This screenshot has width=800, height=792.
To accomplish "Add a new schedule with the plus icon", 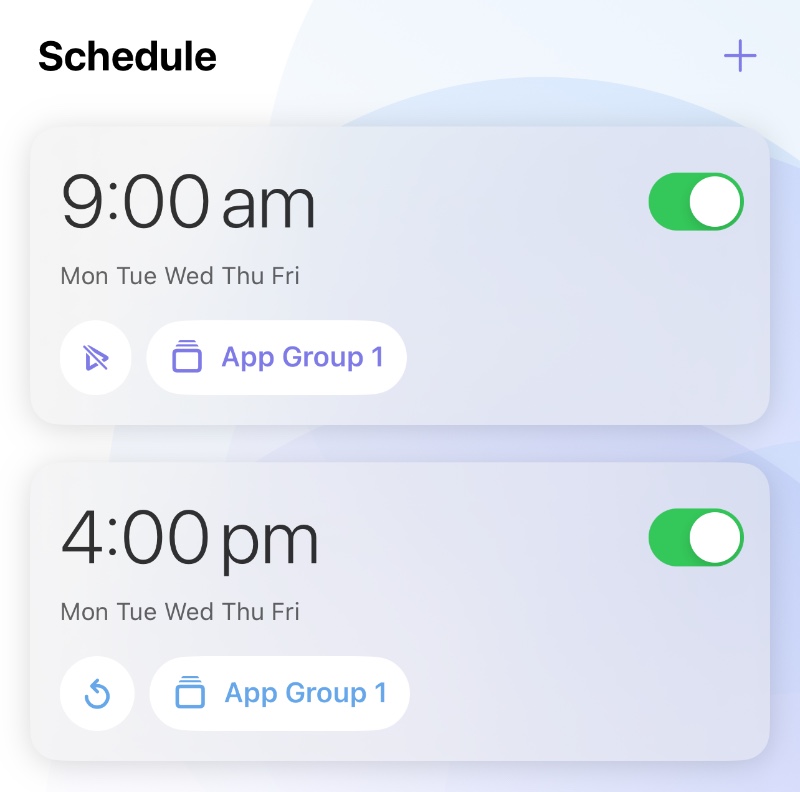I will [x=739, y=56].
